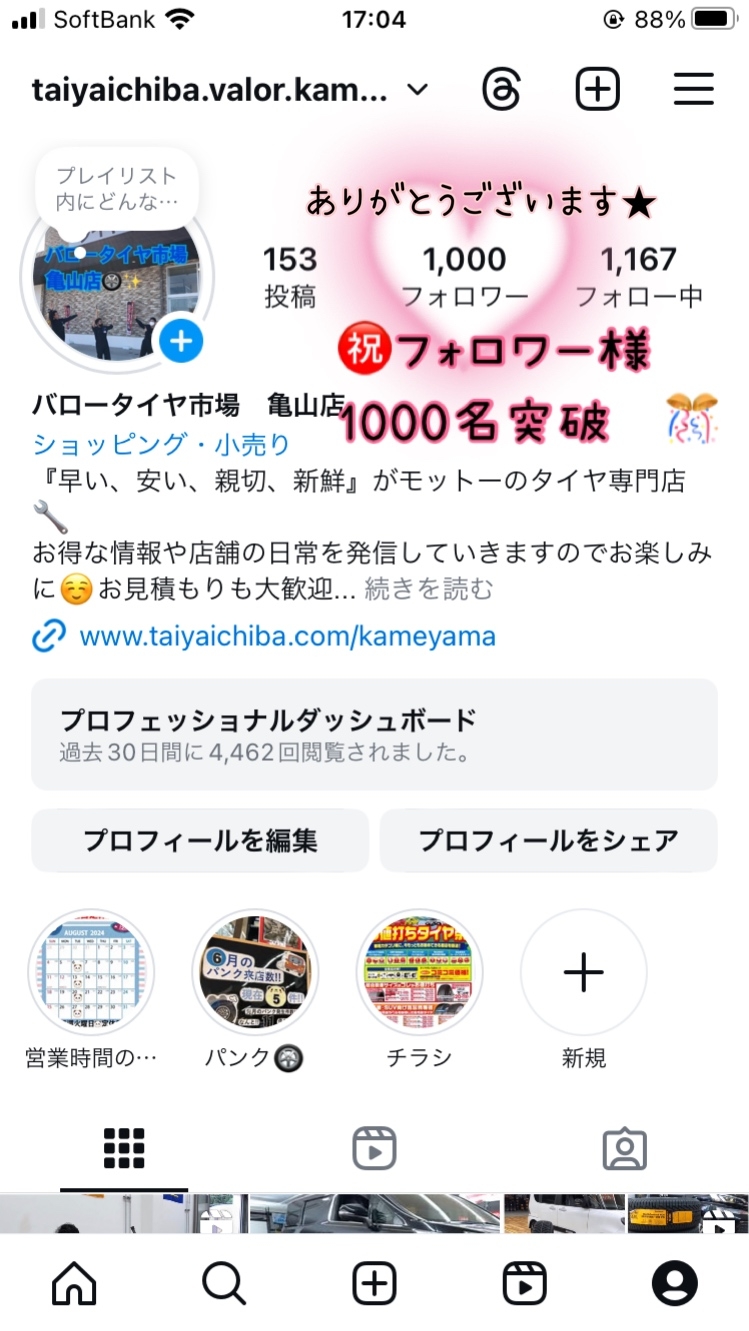
Task: Open the パンク story highlight
Action: pos(255,972)
